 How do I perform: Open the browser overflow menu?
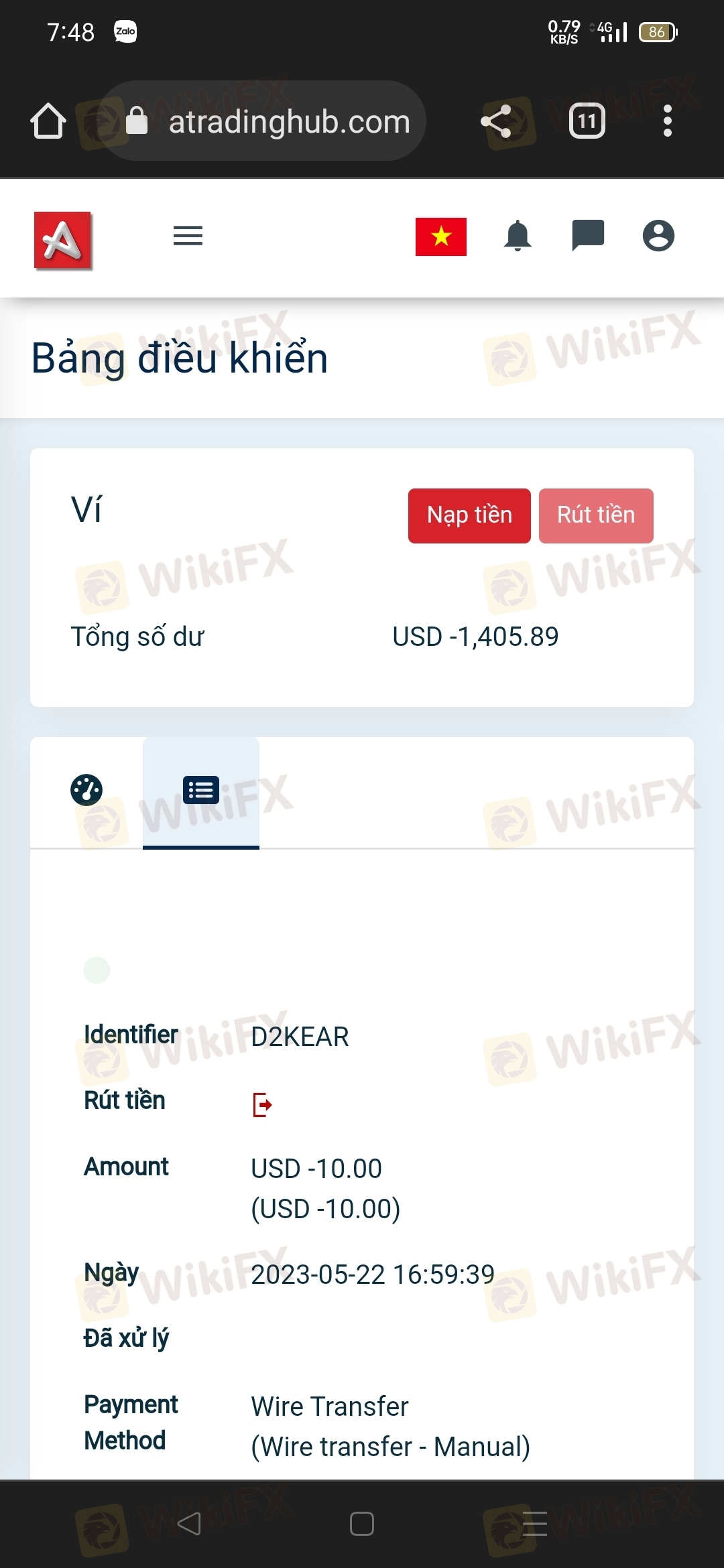point(667,121)
